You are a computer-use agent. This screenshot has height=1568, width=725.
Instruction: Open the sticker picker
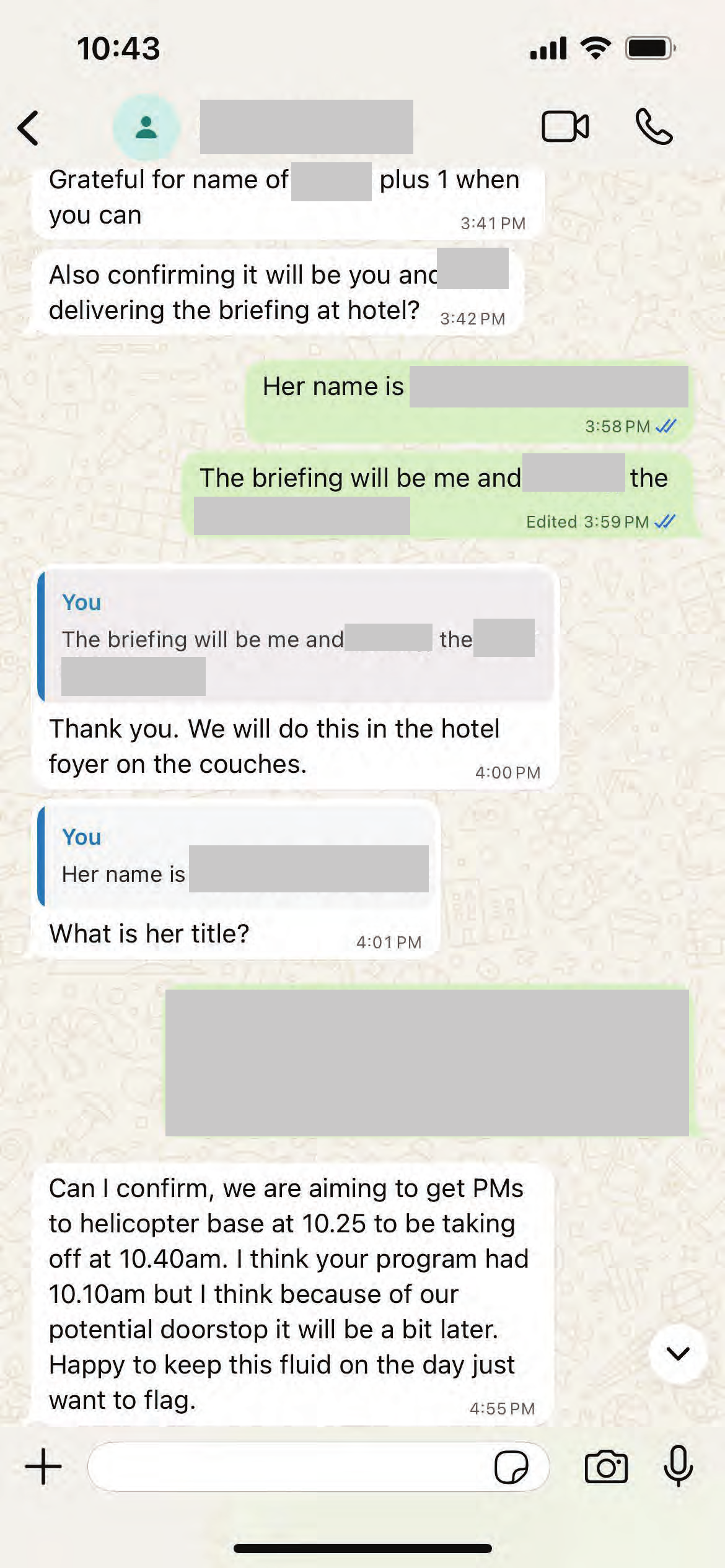pos(511,1467)
